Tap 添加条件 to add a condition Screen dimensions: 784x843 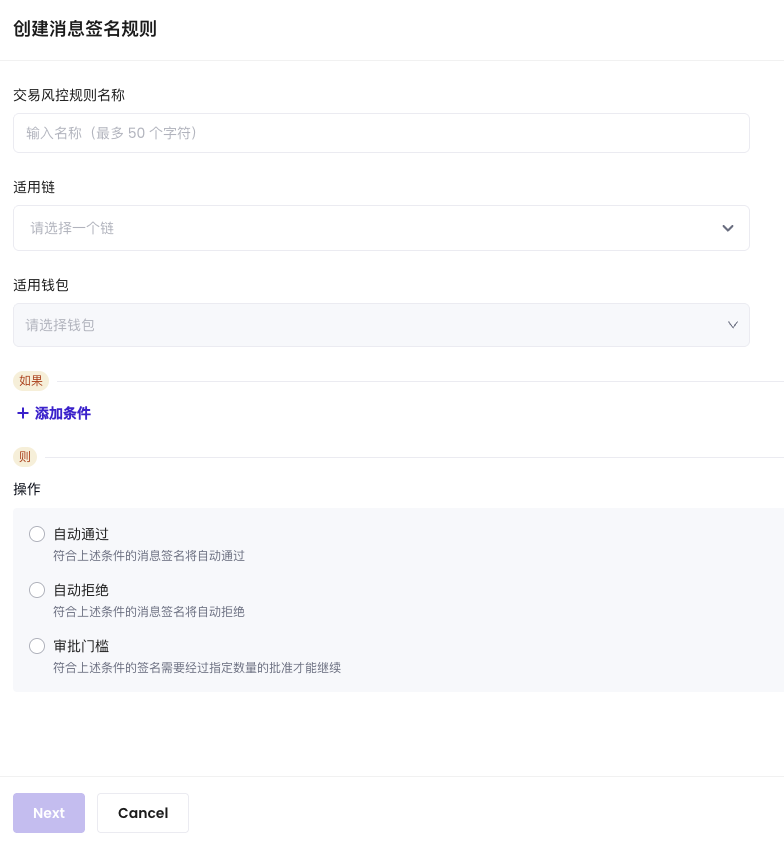(x=54, y=413)
